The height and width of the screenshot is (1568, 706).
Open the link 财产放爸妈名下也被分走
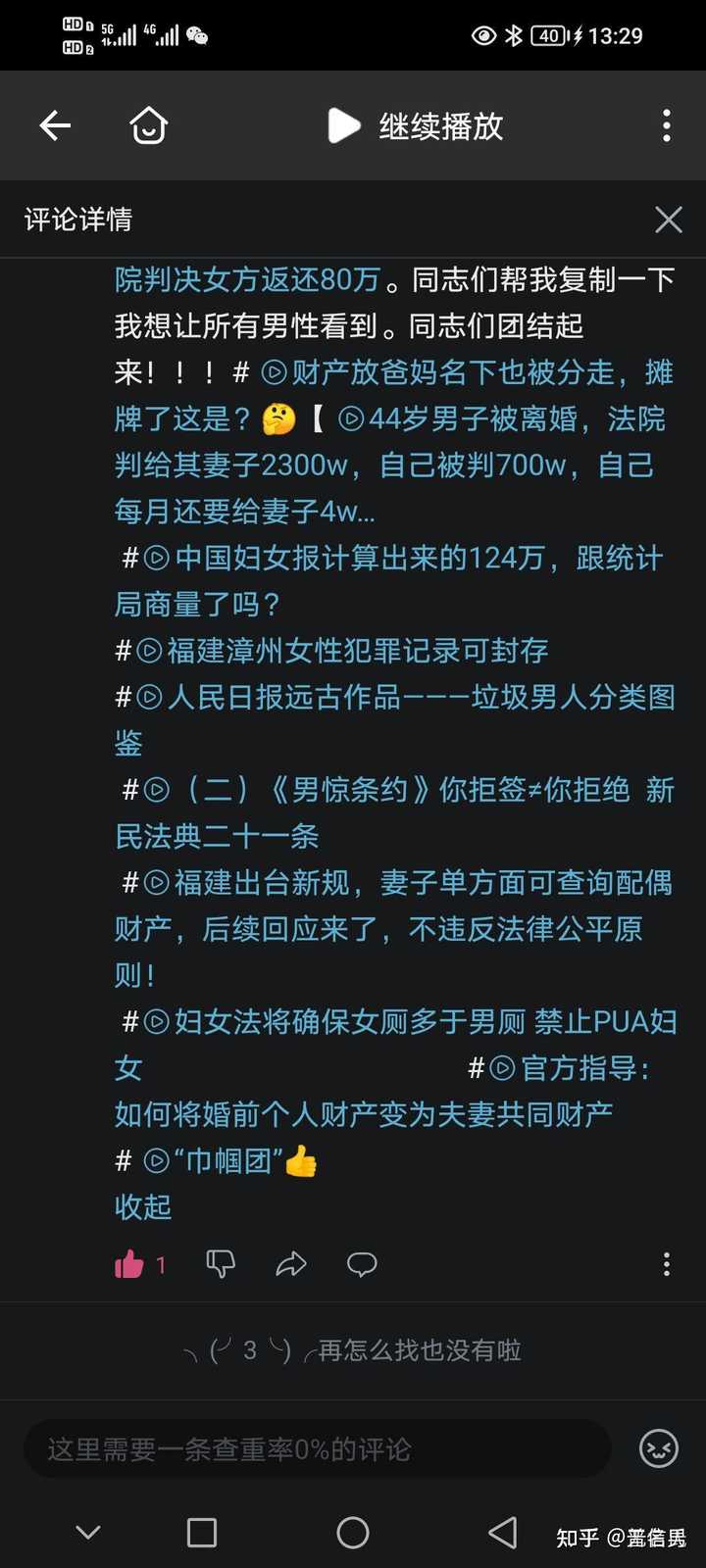(x=467, y=372)
